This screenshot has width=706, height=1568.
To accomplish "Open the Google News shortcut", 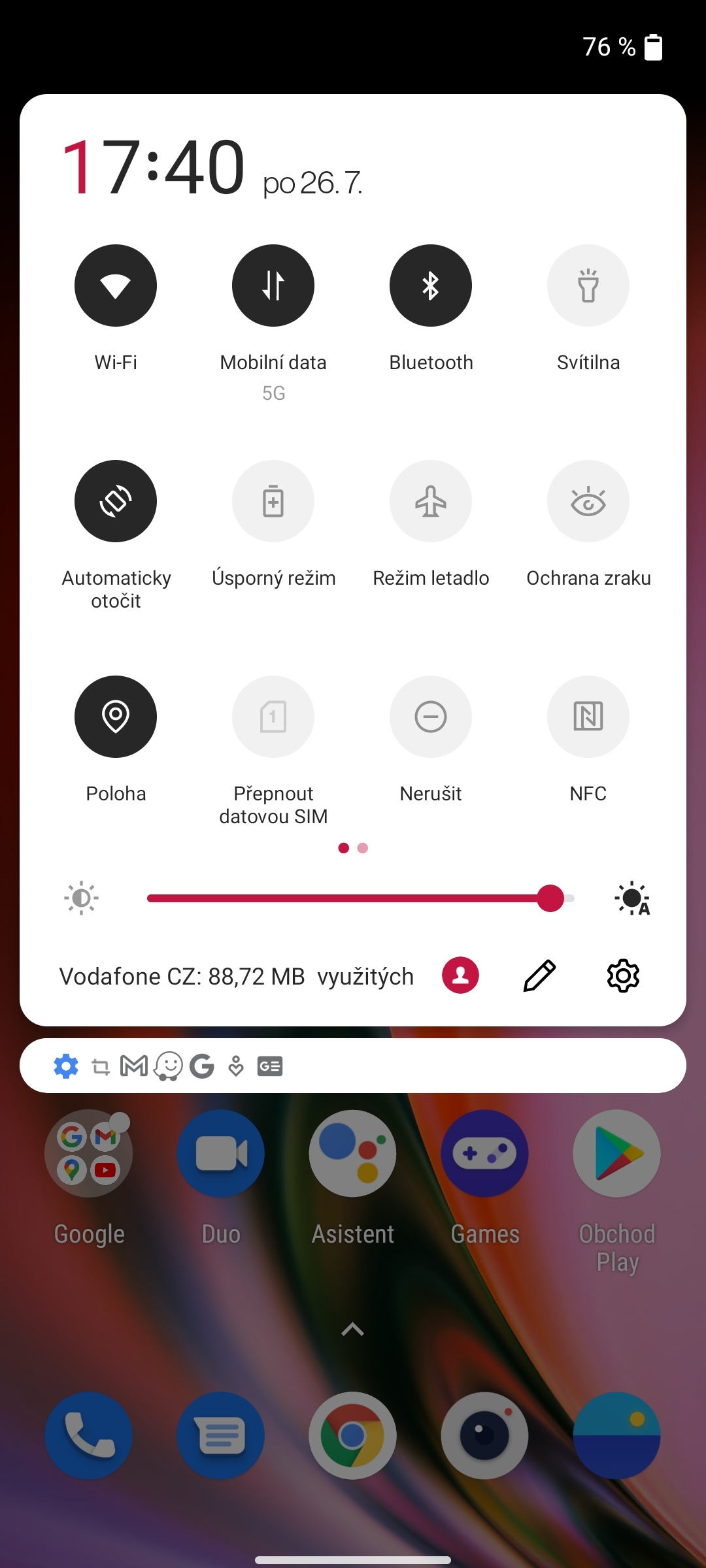I will [x=271, y=1065].
